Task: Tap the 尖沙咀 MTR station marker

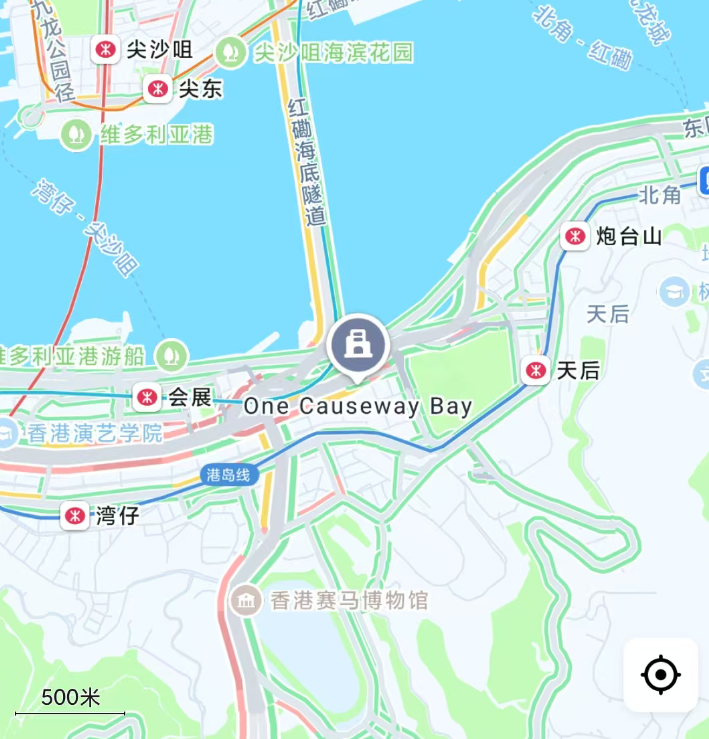Action: point(104,49)
